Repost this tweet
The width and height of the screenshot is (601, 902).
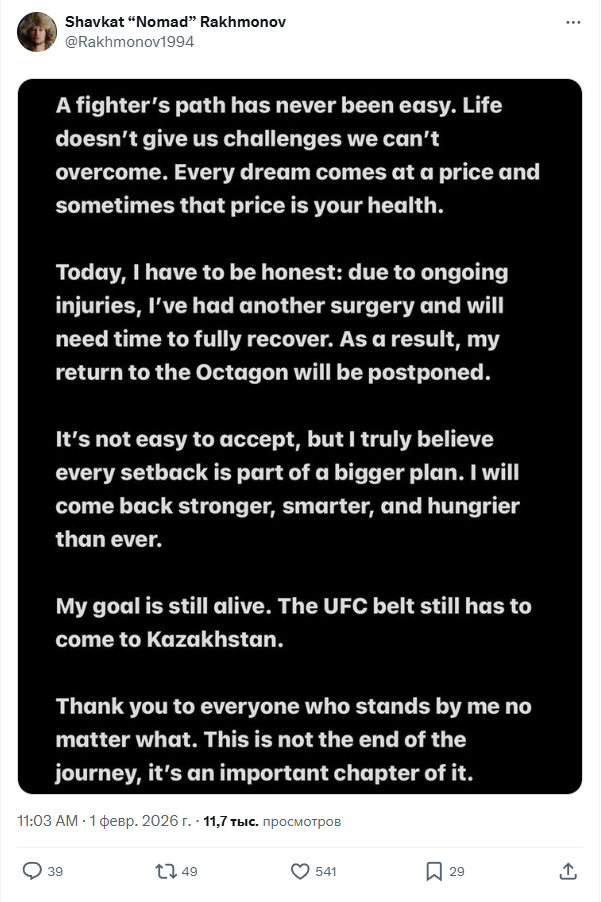click(166, 871)
